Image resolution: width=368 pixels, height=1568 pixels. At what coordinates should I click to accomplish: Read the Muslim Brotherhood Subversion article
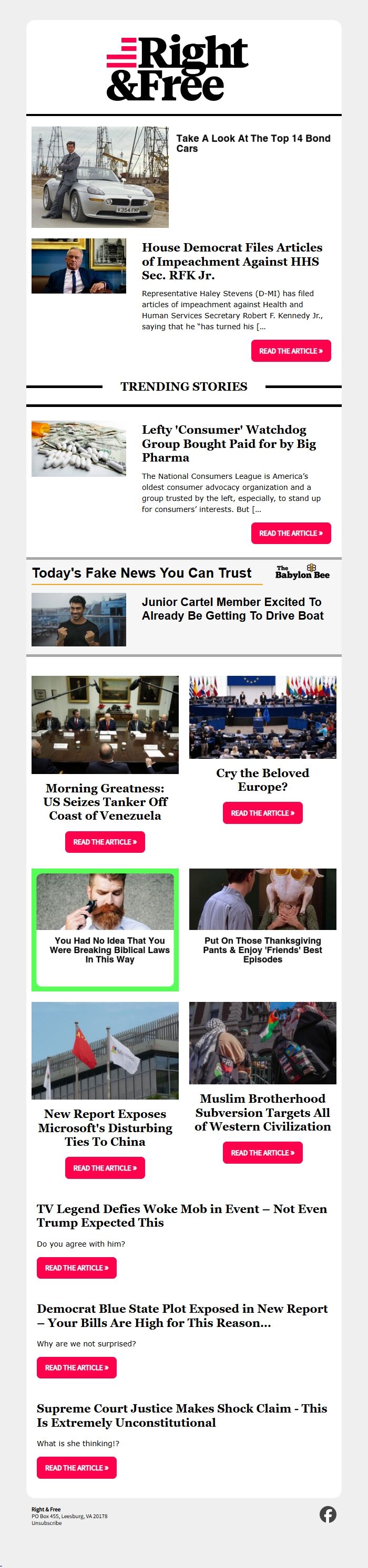(263, 1153)
